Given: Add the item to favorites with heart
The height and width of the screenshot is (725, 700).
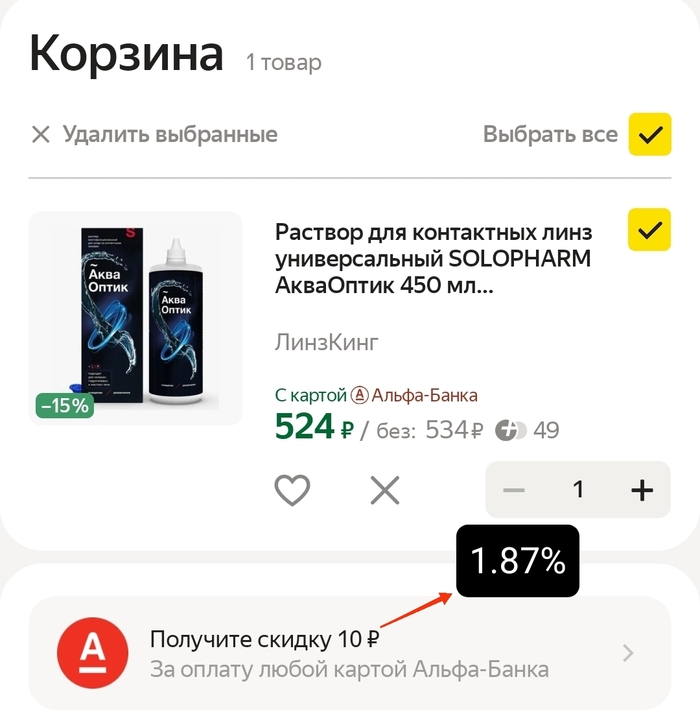Looking at the screenshot, I should coord(292,490).
